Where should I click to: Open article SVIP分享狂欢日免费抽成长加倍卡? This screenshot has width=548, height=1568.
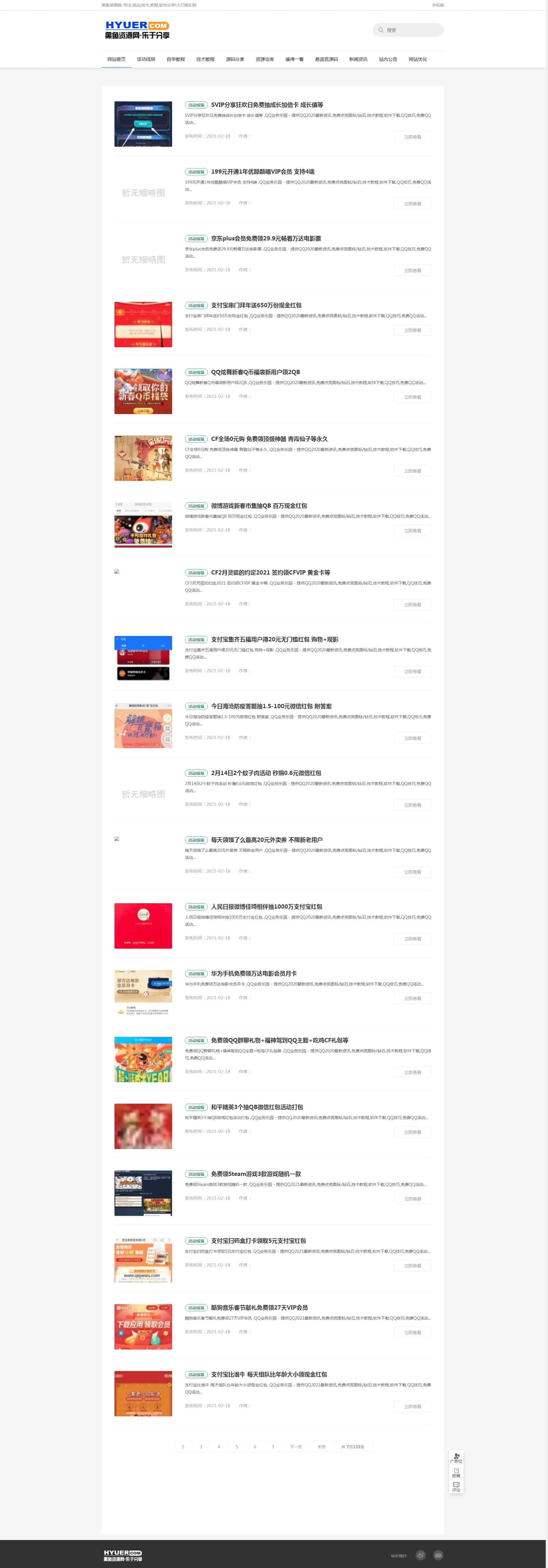[266, 105]
